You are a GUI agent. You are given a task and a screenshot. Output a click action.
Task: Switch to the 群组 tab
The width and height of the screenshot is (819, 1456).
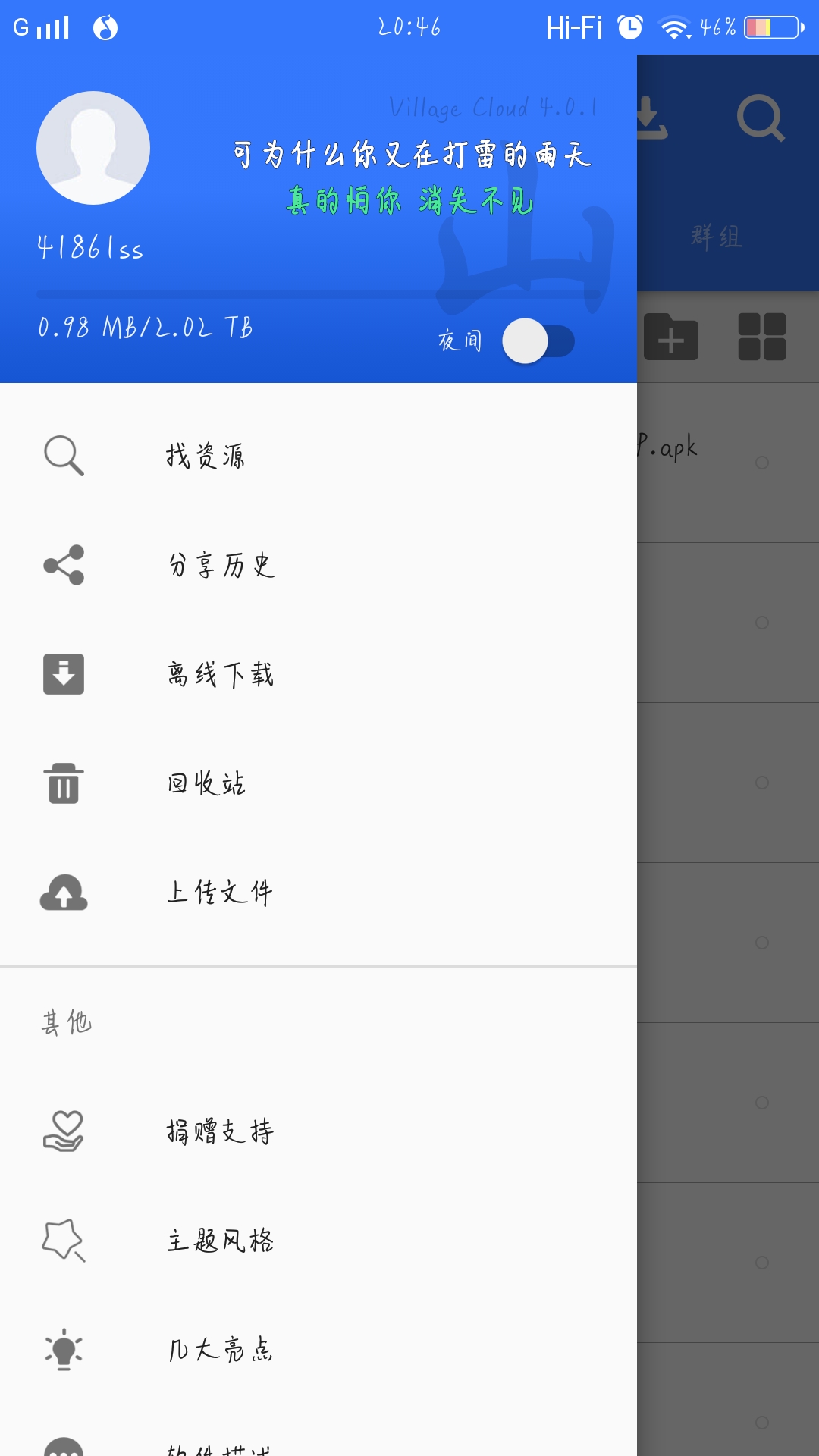[717, 237]
